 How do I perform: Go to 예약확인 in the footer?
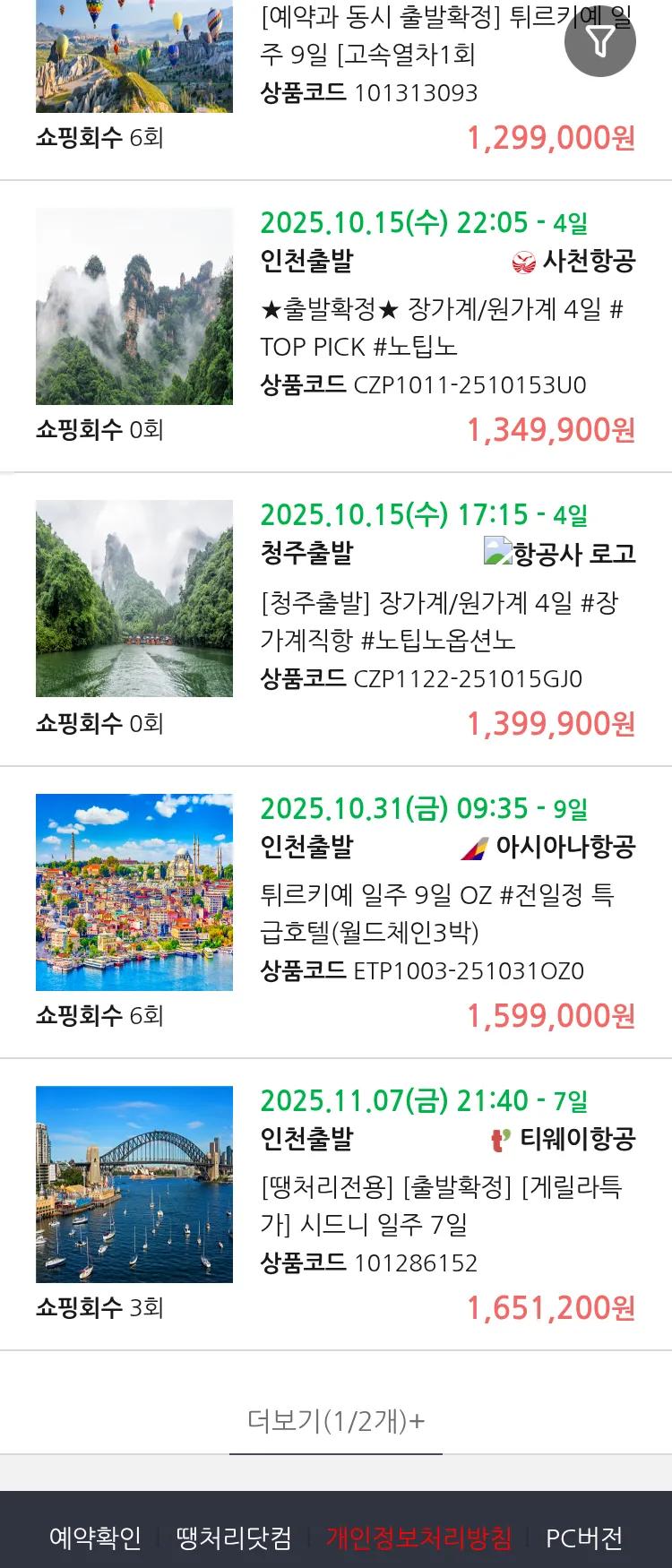(x=95, y=1538)
